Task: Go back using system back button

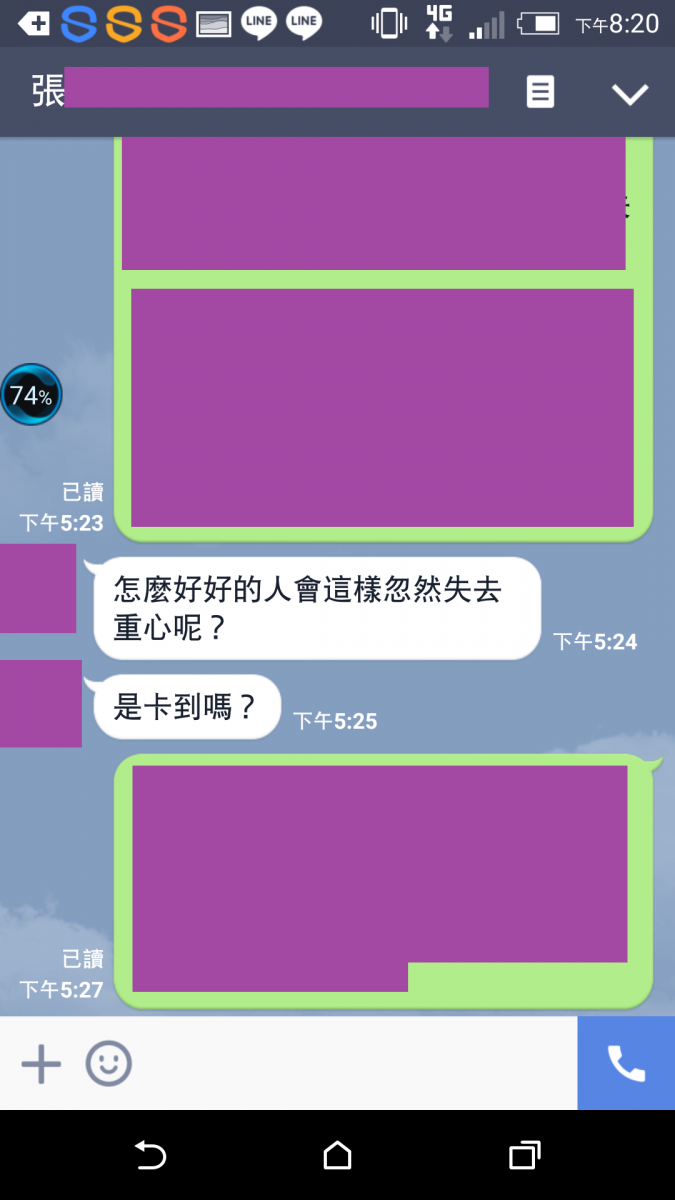Action: point(150,1156)
